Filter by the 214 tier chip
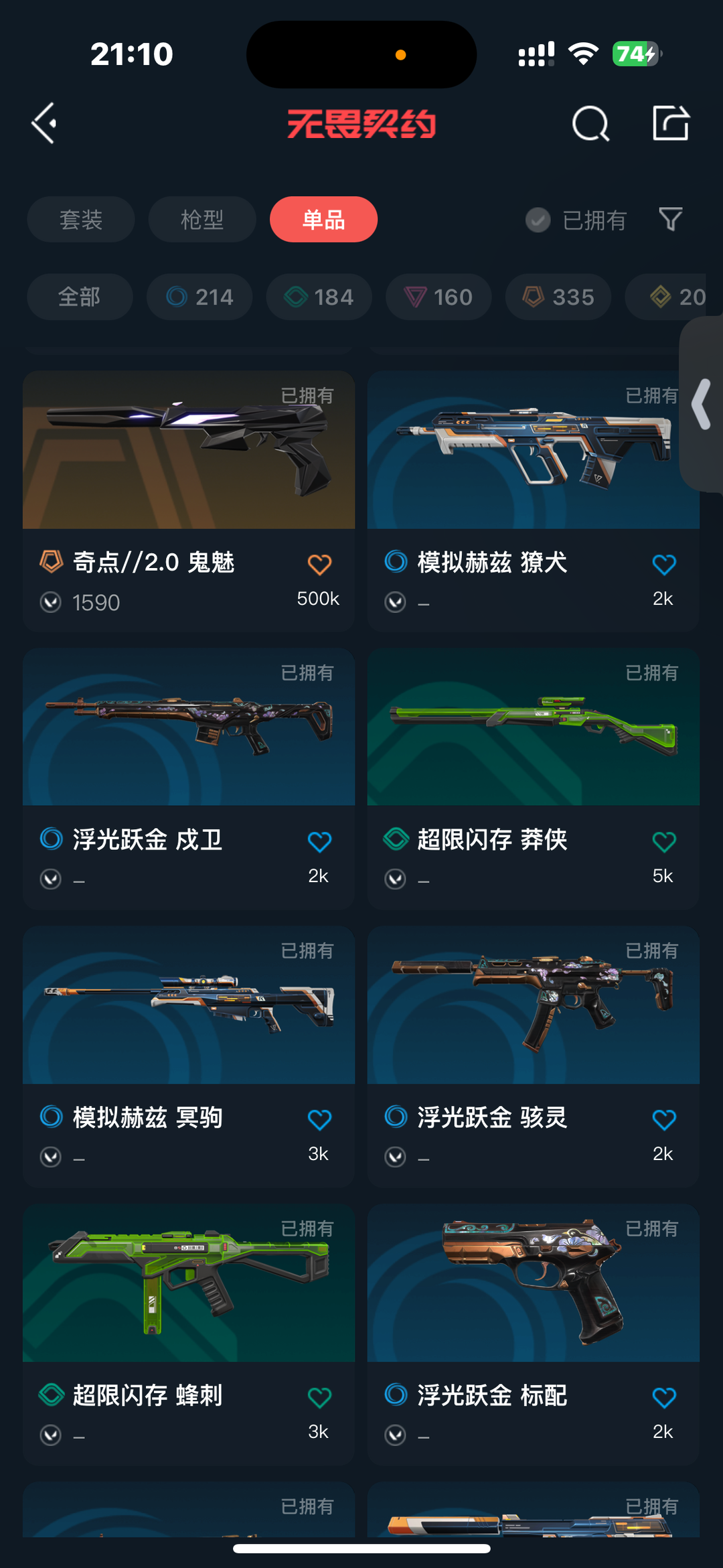723x1568 pixels. click(199, 297)
